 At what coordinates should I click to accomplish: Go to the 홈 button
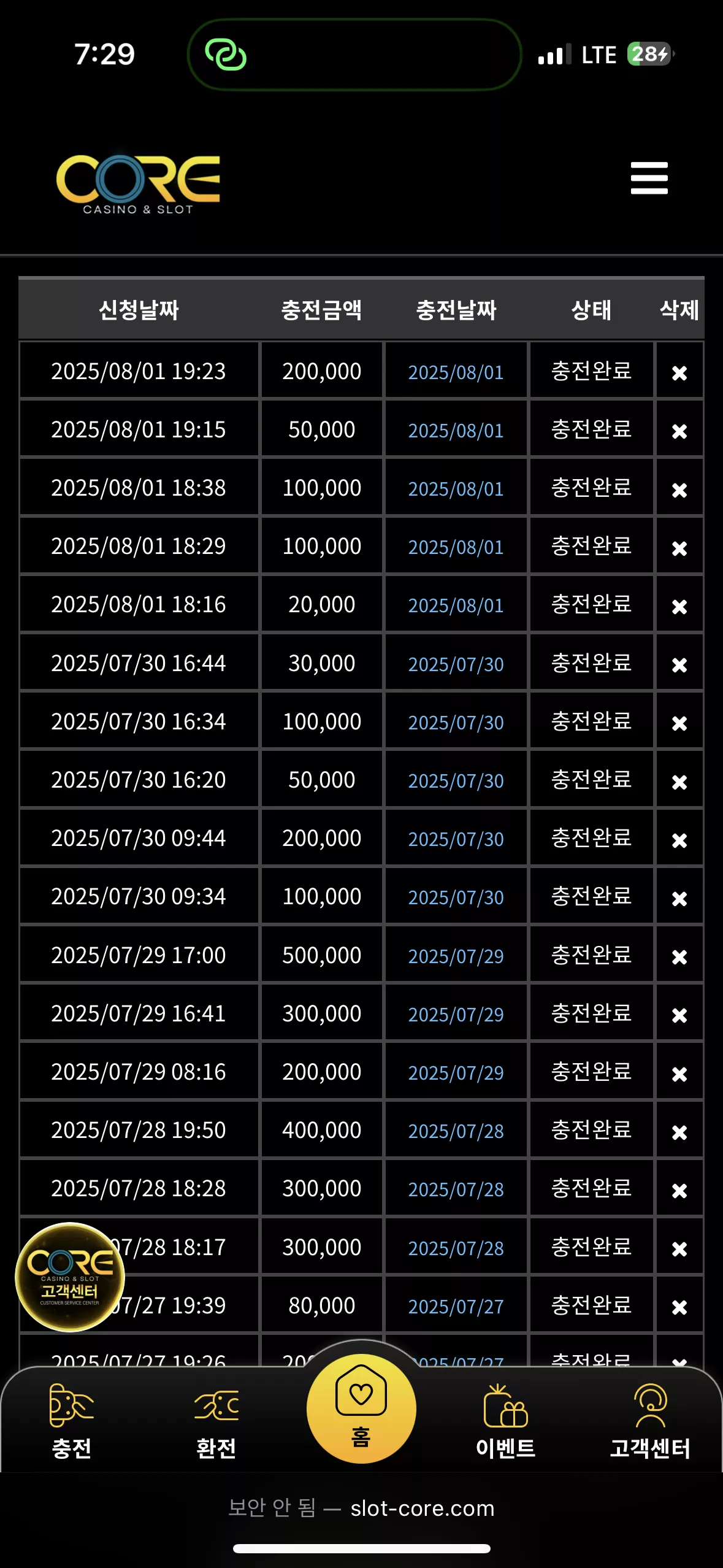click(361, 1408)
